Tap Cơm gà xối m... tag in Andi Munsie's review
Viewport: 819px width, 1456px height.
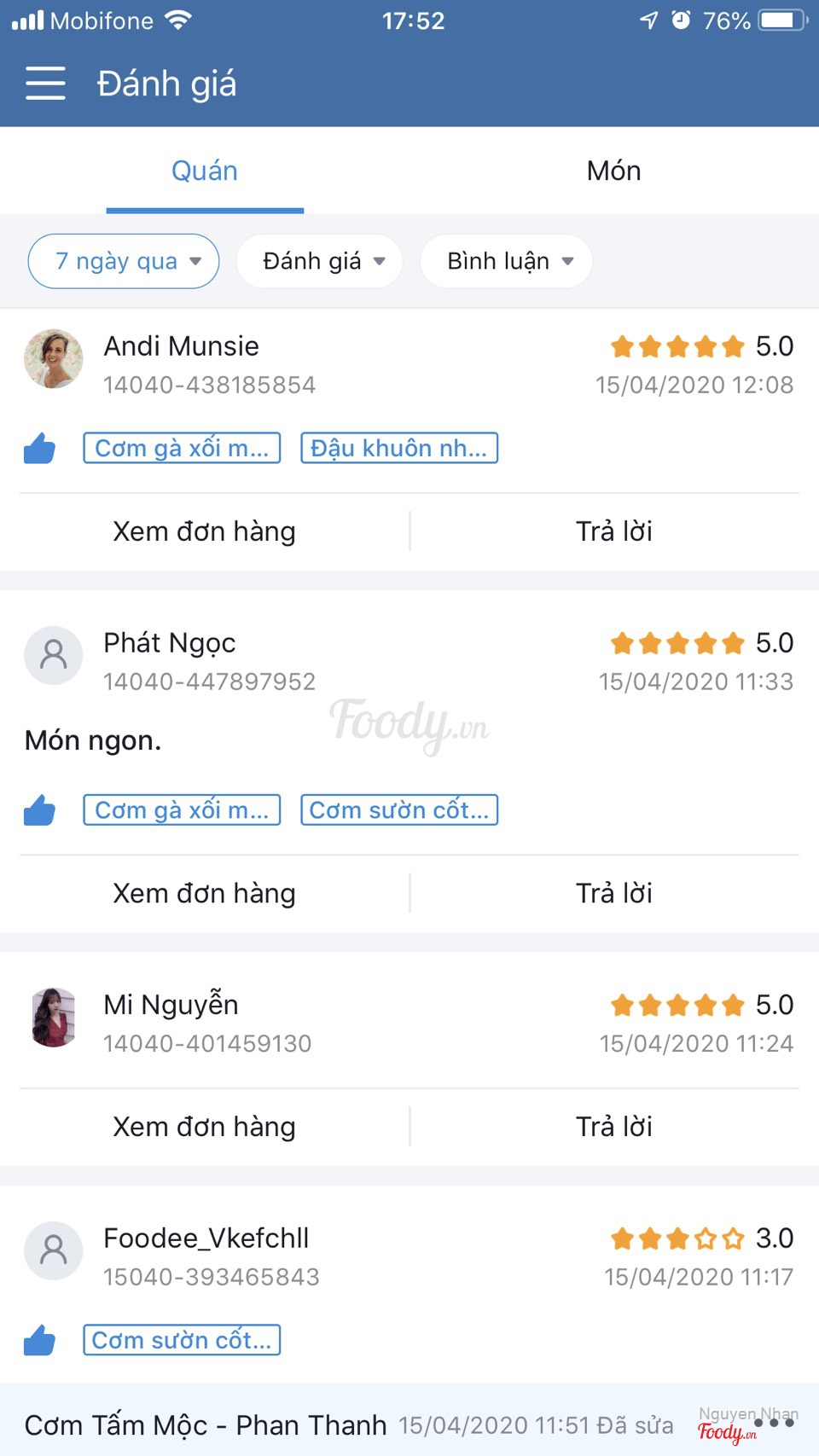tap(182, 448)
